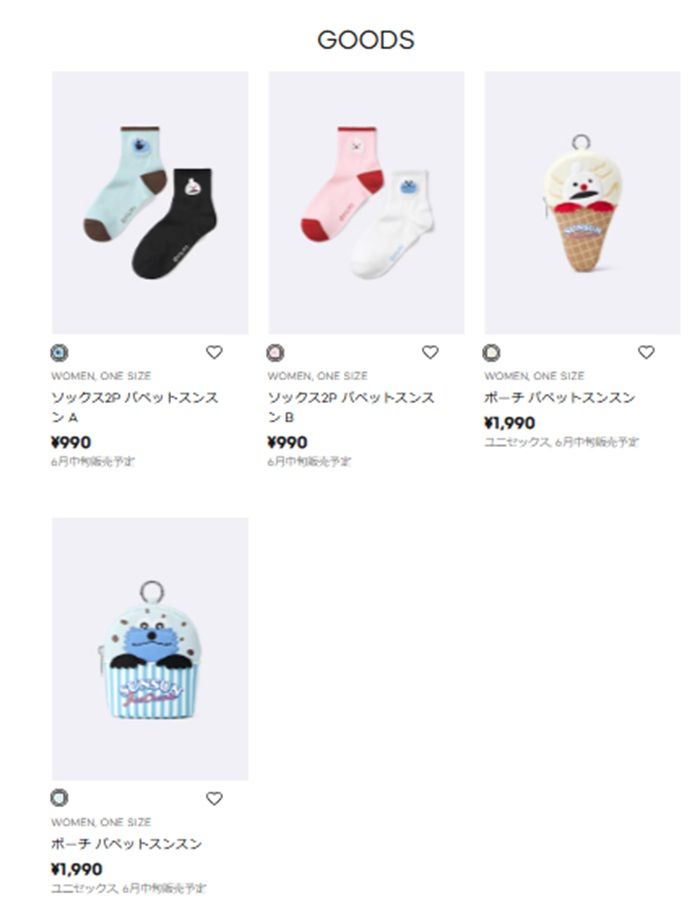View the ice cream cone pouch product
700x917 pixels.
582,202
